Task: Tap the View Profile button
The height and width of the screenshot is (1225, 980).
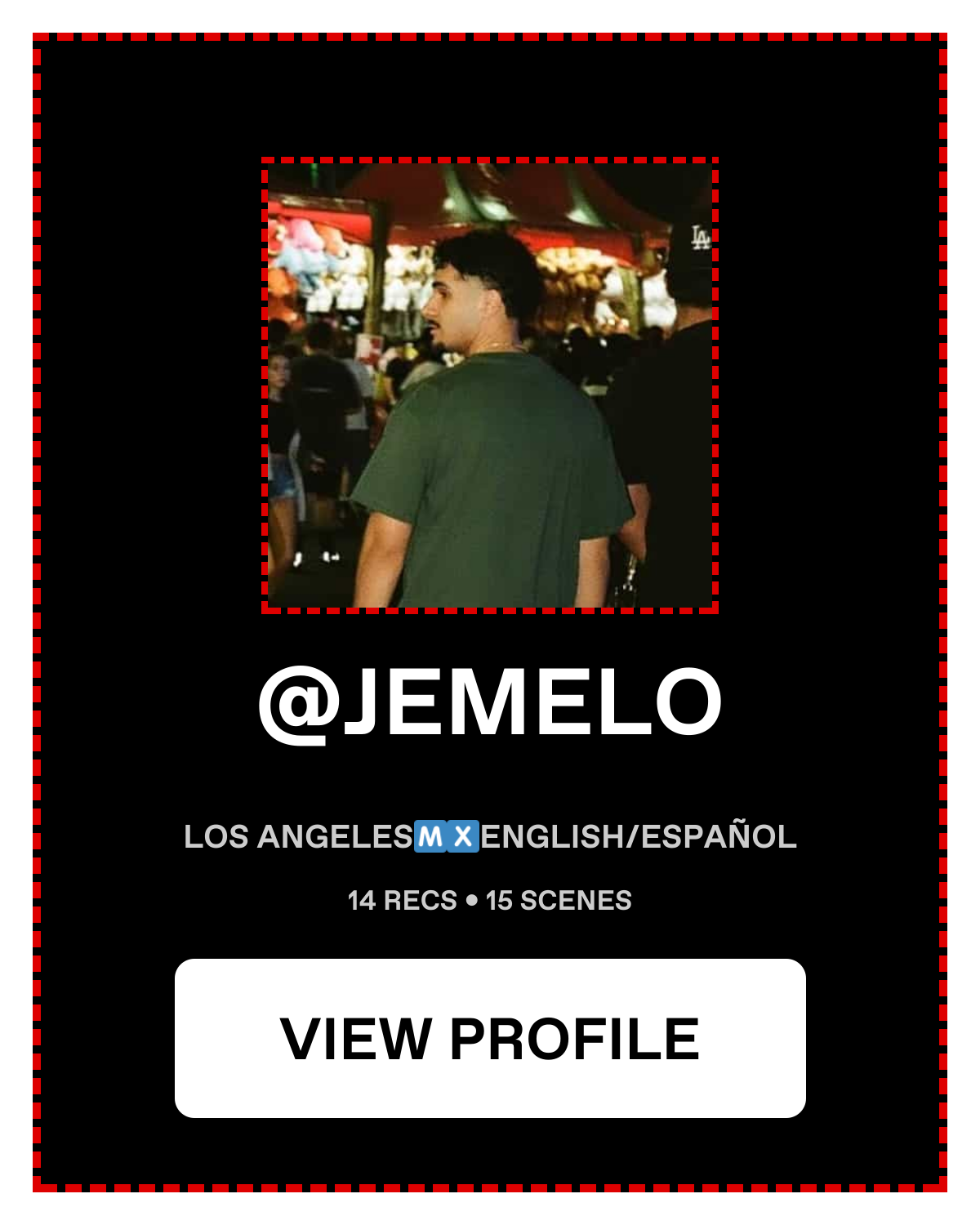Action: coord(490,1038)
